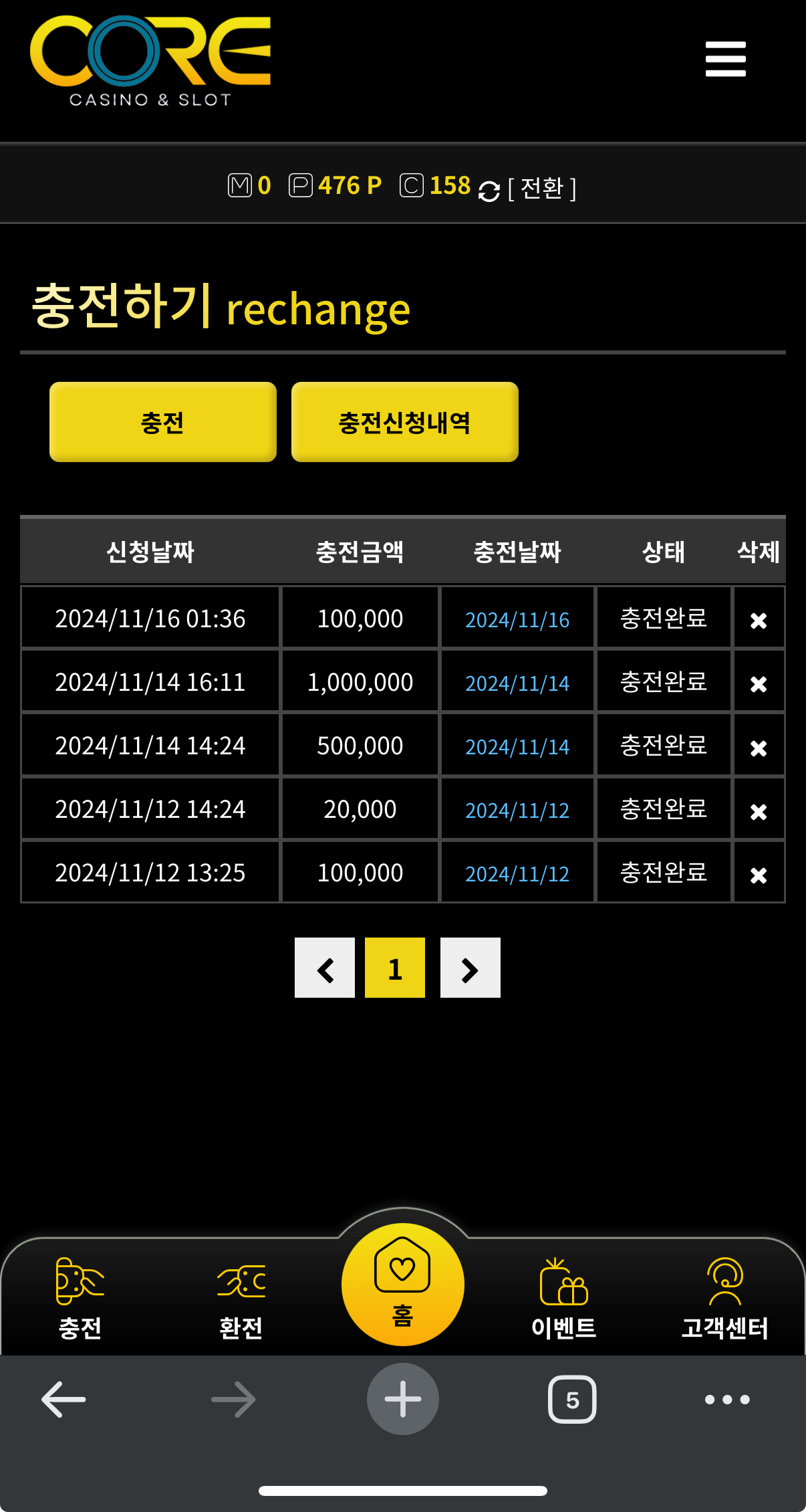Refresh the balance with the circular arrows icon
The height and width of the screenshot is (1512, 806).
pos(489,191)
